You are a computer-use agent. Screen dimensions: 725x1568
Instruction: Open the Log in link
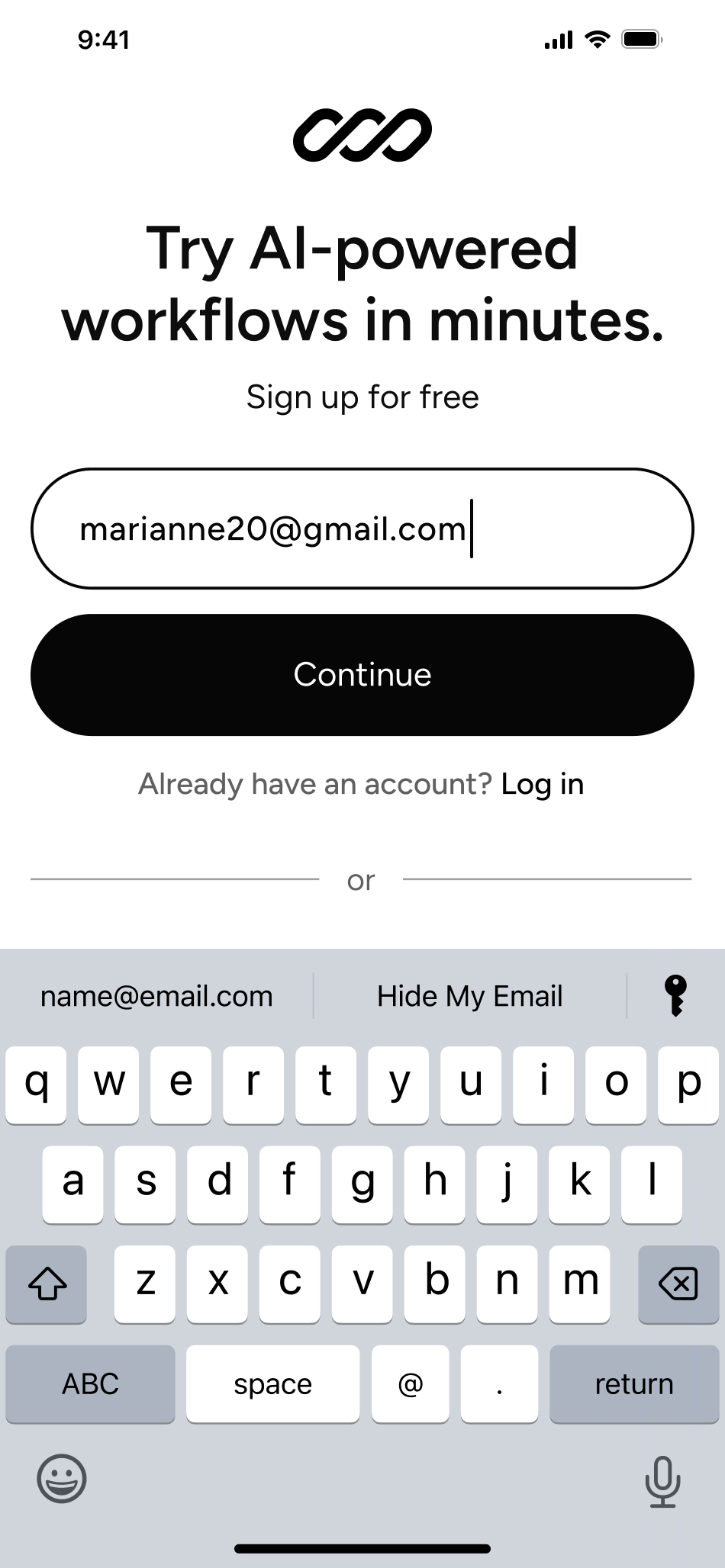[543, 784]
